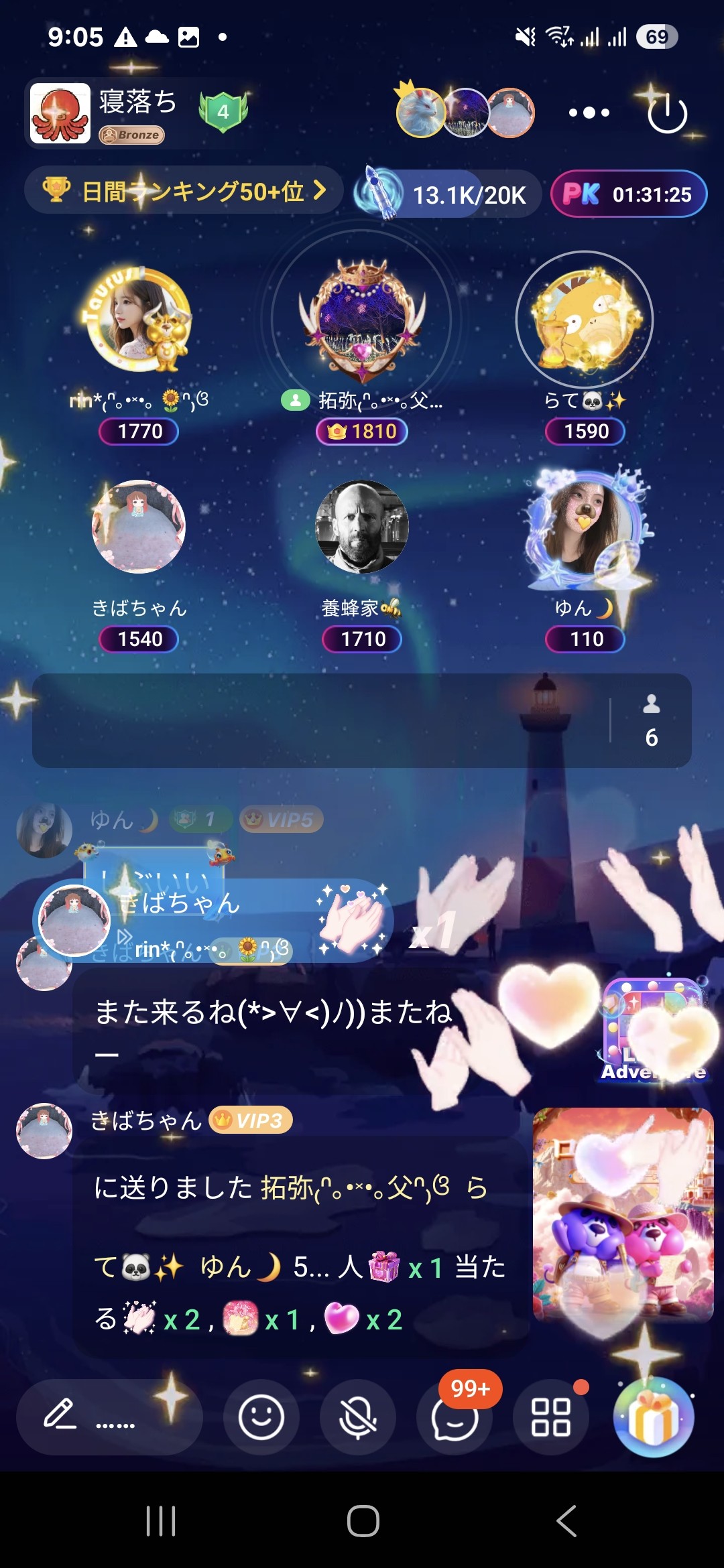The image size is (724, 1568).
Task: Select the seat of らて
Action: pyautogui.click(x=584, y=320)
